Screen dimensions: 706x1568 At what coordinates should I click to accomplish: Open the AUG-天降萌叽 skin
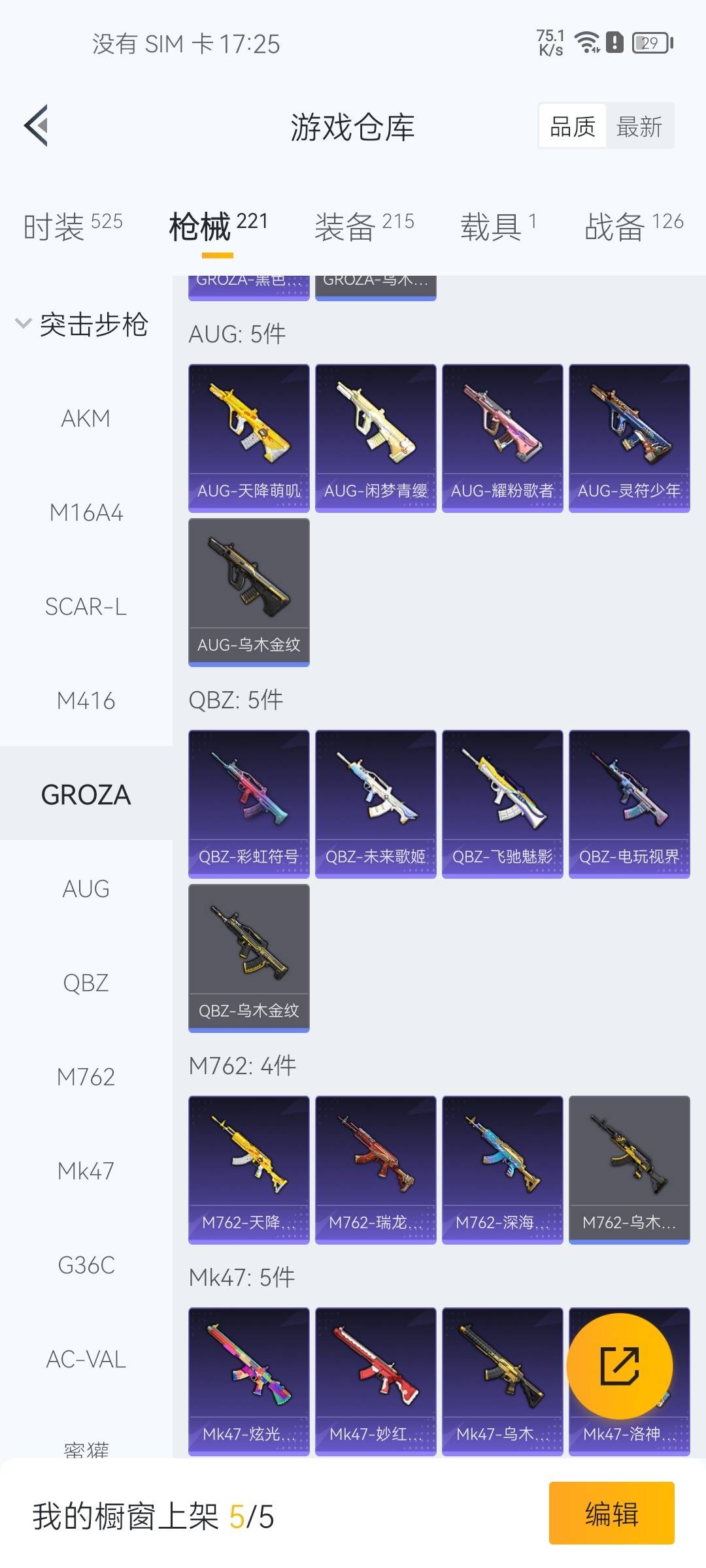click(248, 438)
